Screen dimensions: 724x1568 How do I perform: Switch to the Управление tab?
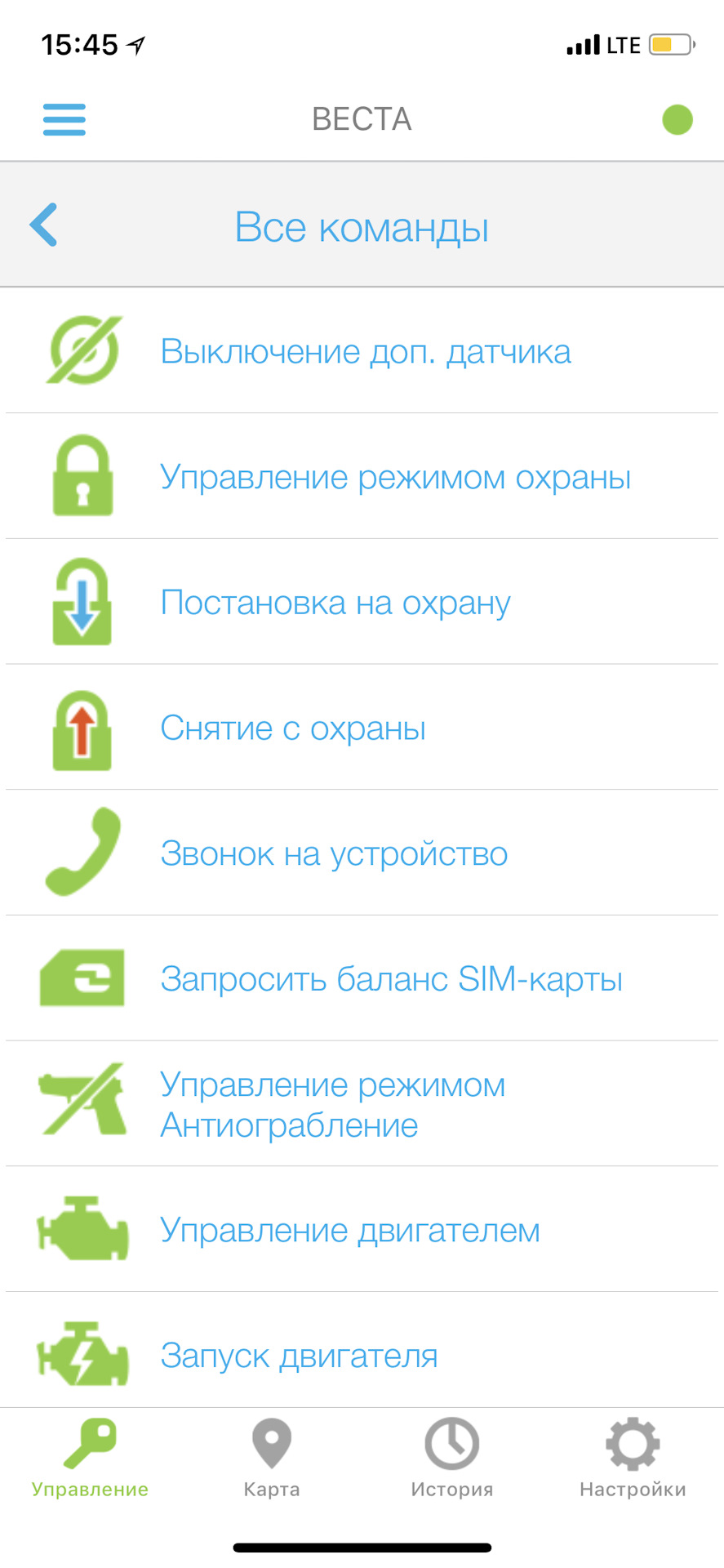90,1459
